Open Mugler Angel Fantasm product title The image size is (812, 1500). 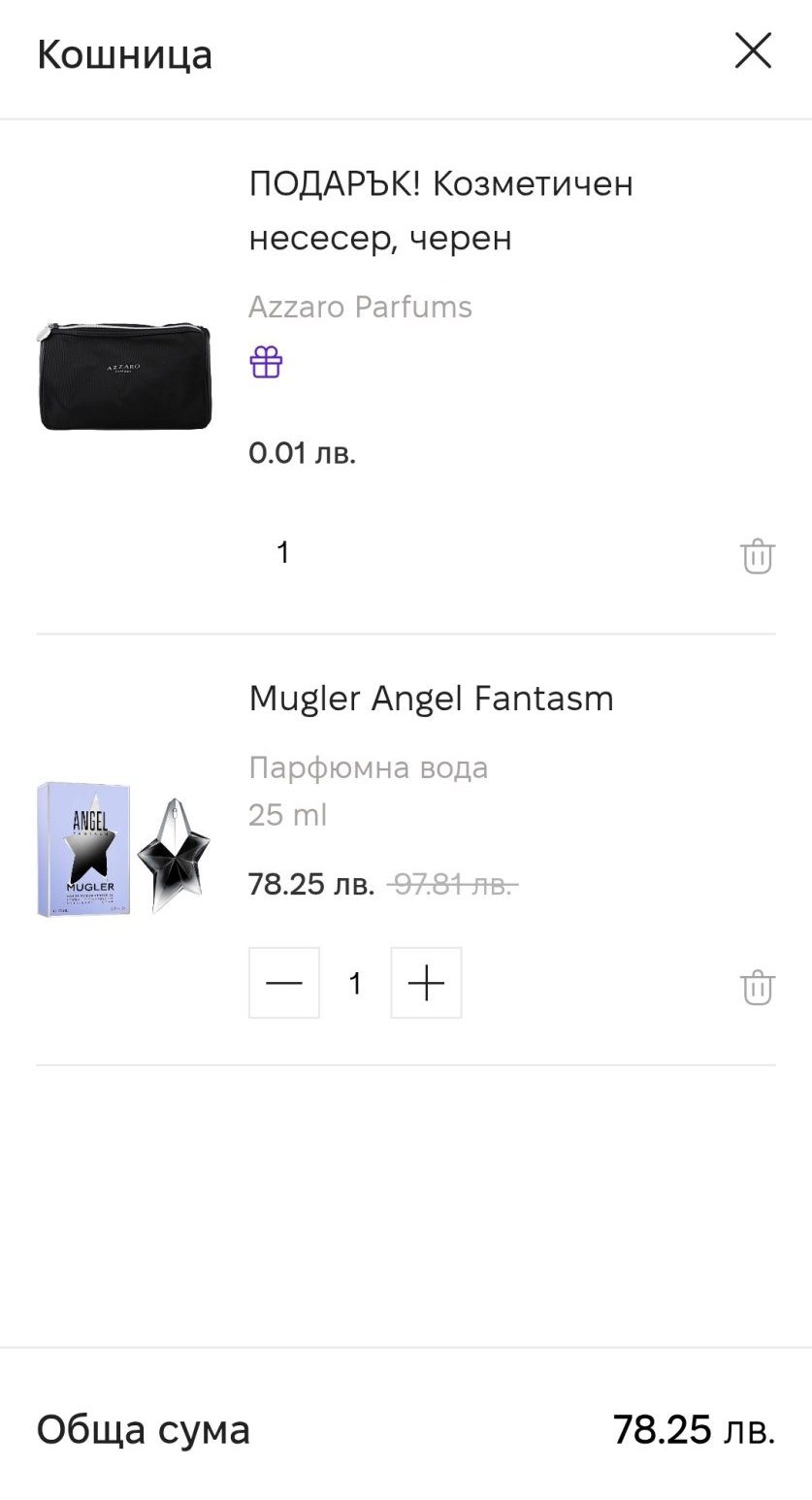(431, 699)
